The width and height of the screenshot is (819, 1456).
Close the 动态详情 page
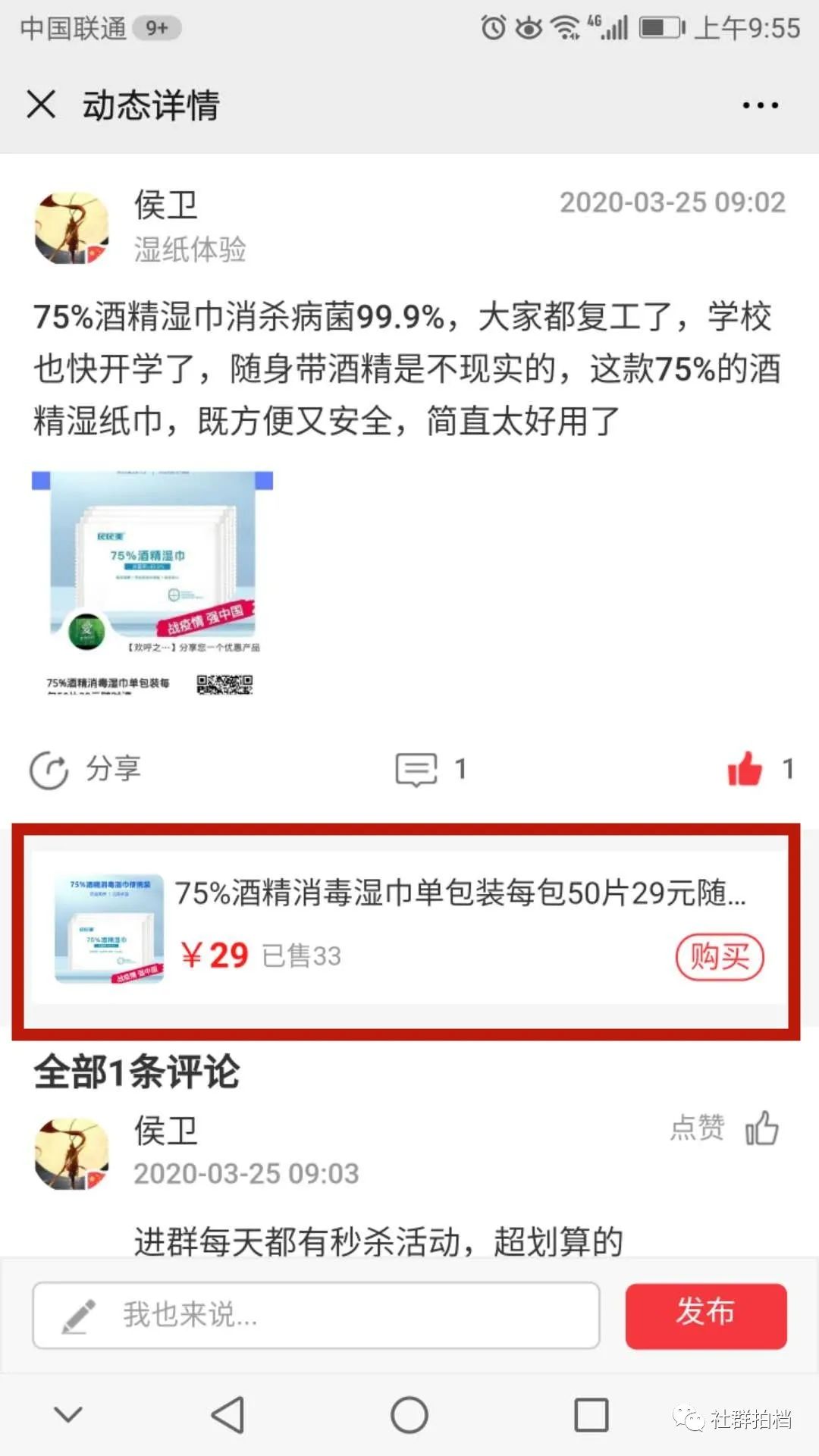pyautogui.click(x=41, y=104)
